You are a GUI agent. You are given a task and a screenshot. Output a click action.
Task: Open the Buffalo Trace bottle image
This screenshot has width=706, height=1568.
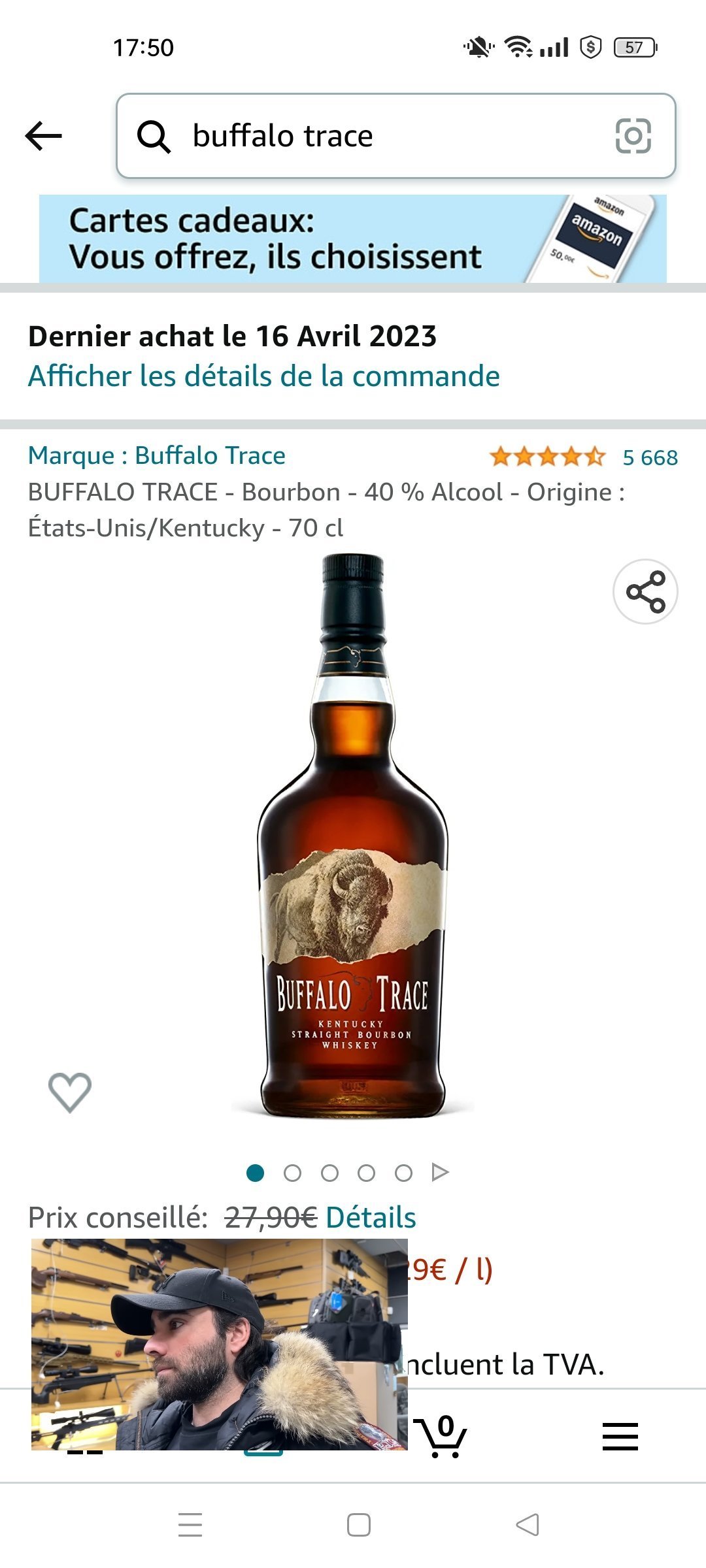tap(353, 836)
